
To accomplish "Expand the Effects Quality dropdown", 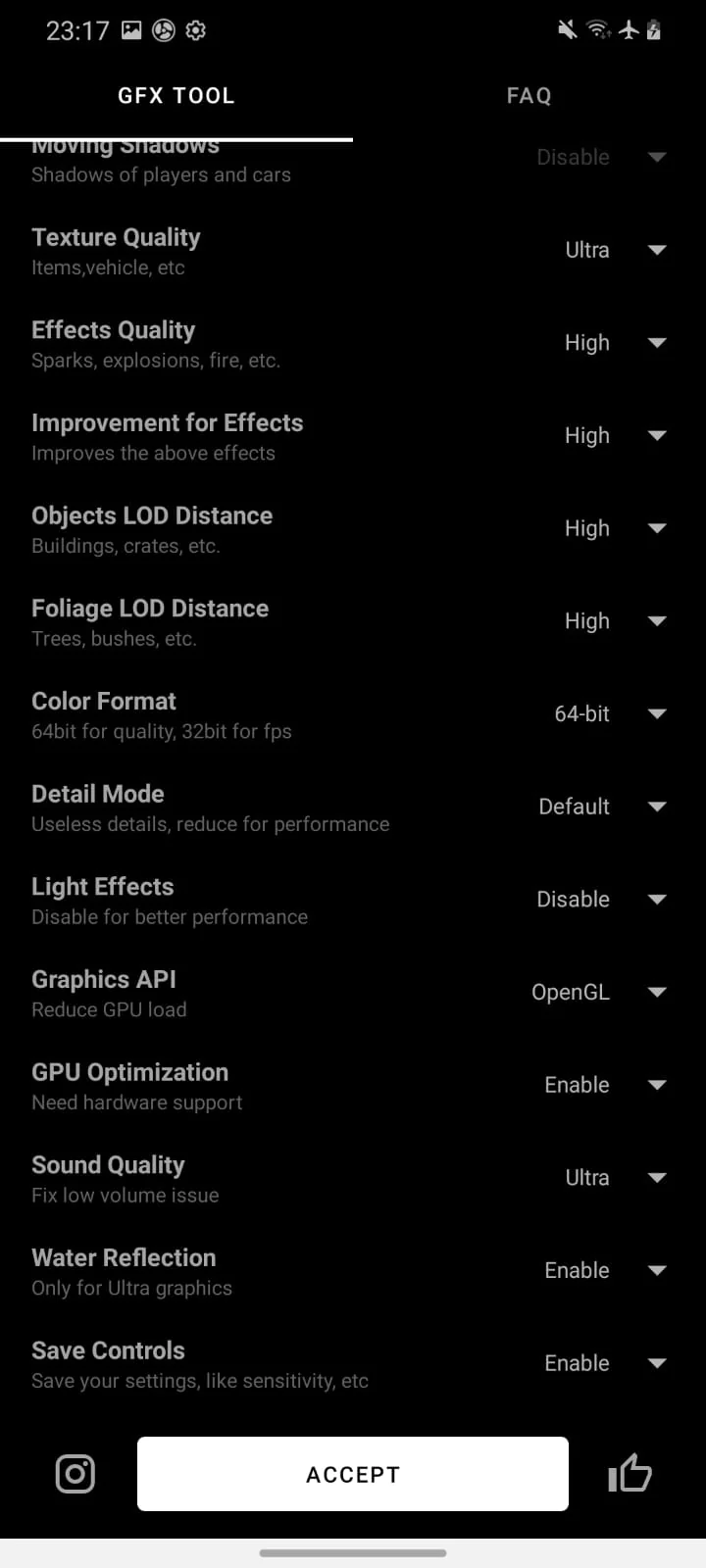I will click(x=656, y=343).
